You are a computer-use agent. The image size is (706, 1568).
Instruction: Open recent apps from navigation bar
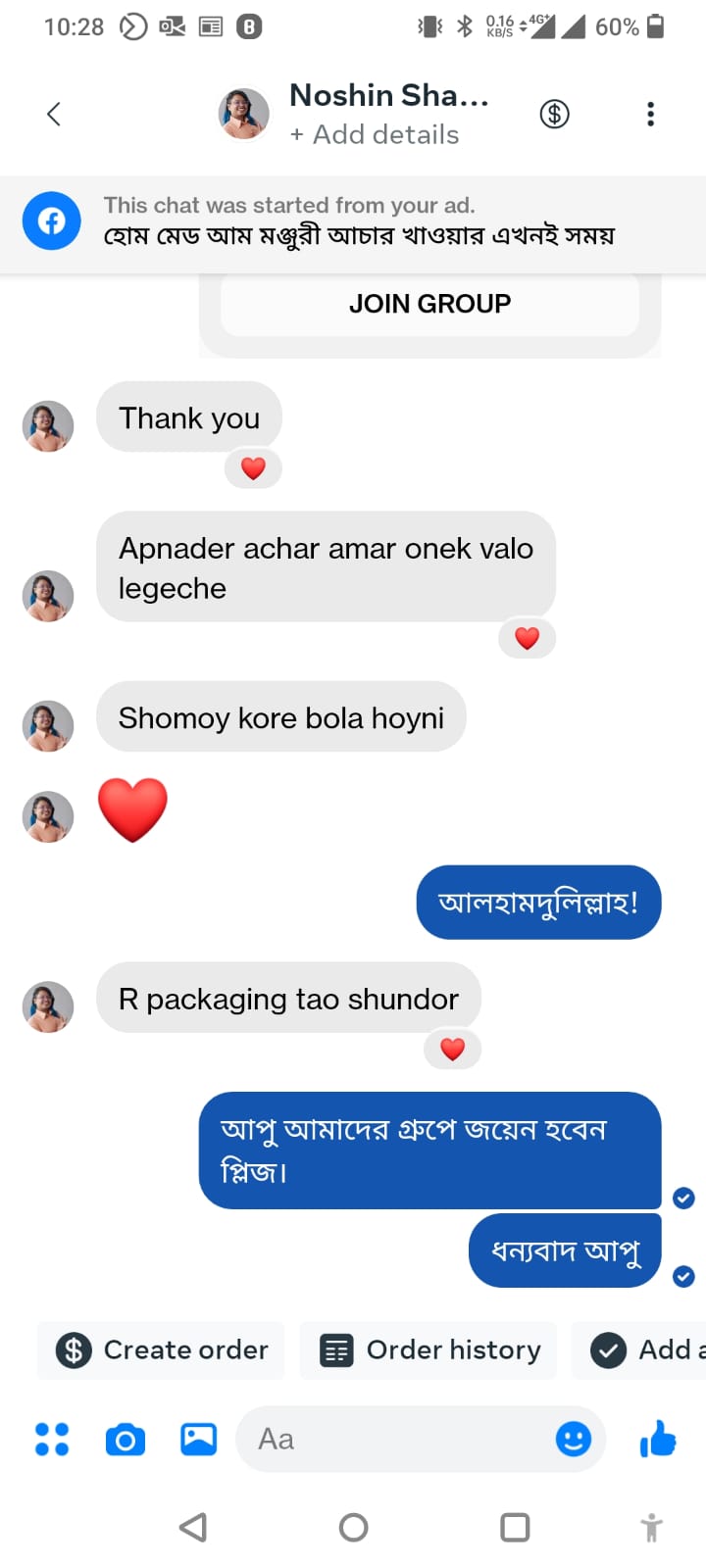(515, 1527)
